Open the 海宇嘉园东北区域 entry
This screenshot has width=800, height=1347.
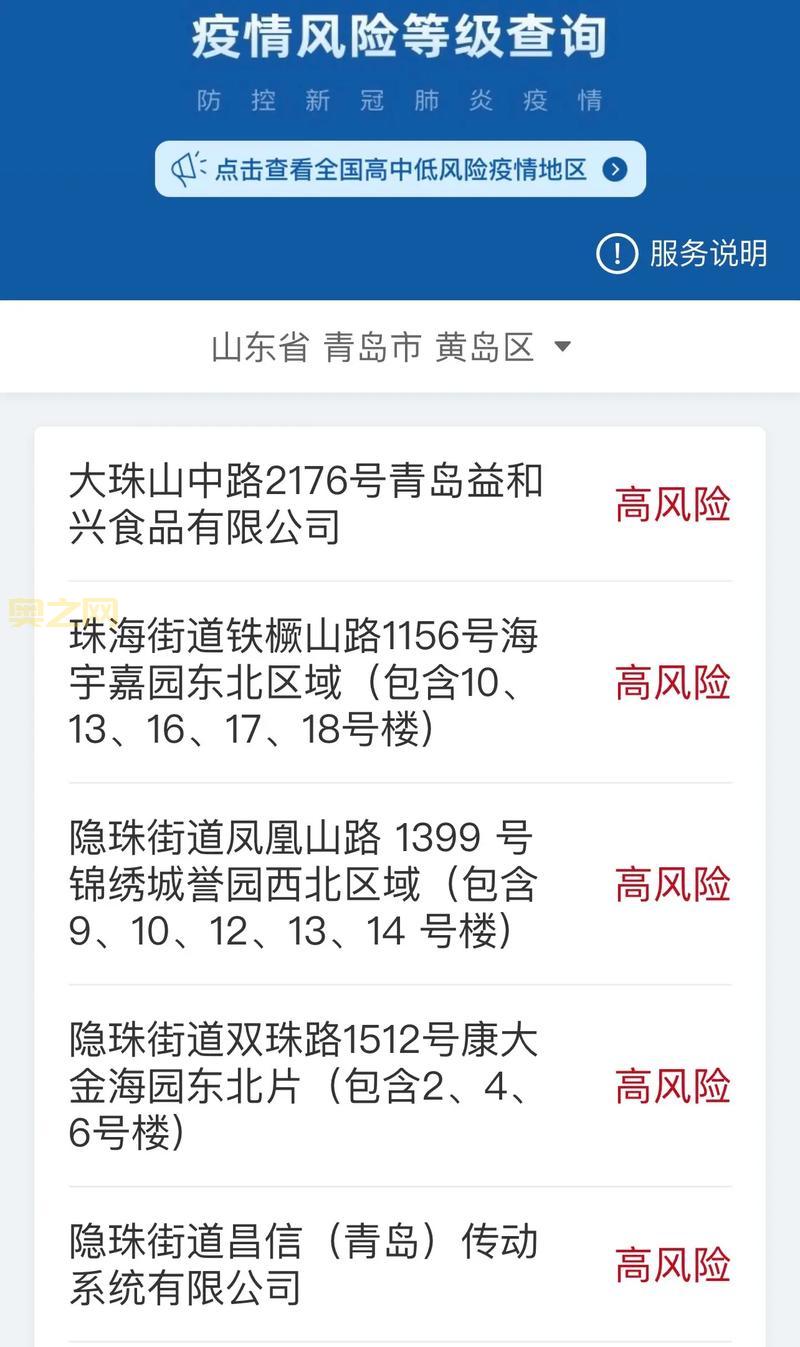click(x=300, y=682)
